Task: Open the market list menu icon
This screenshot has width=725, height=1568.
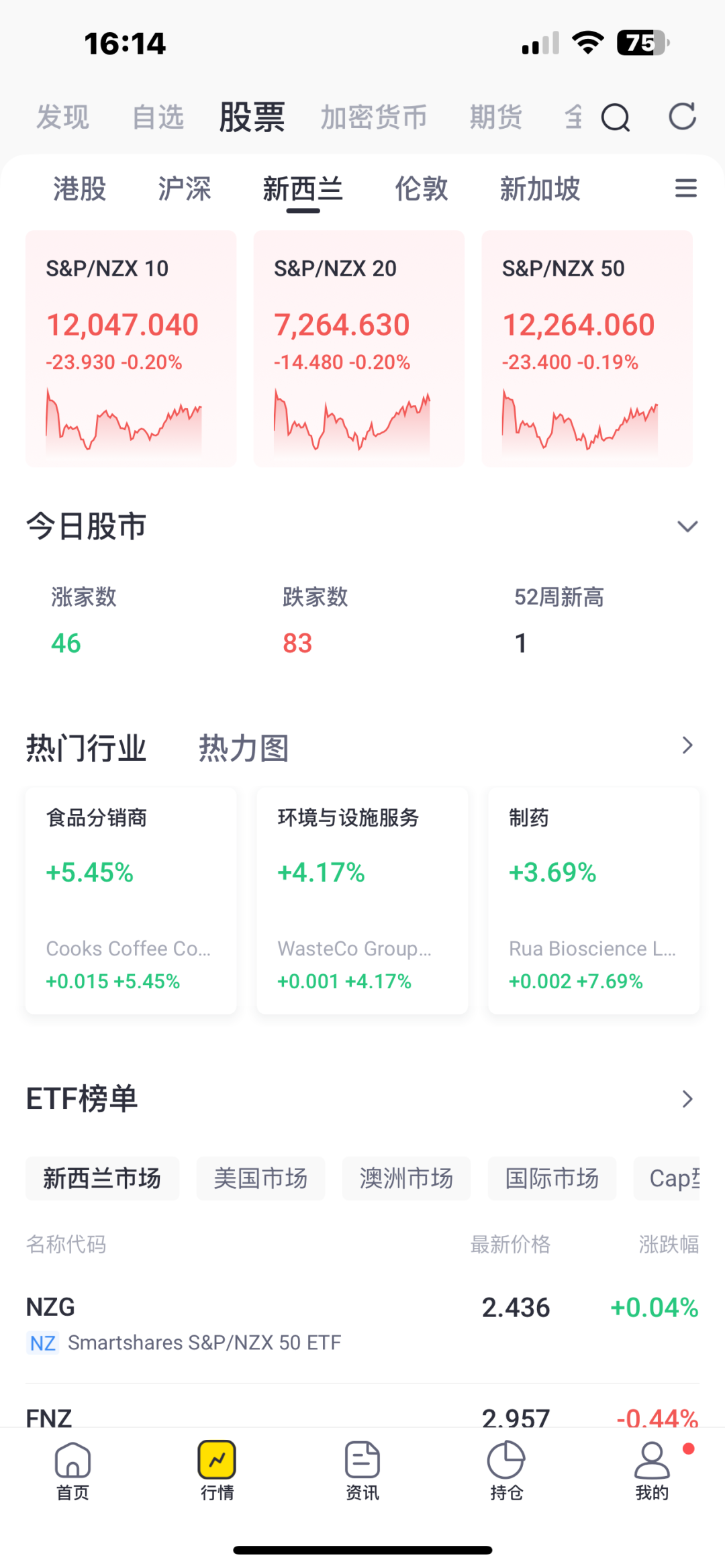Action: (x=685, y=189)
